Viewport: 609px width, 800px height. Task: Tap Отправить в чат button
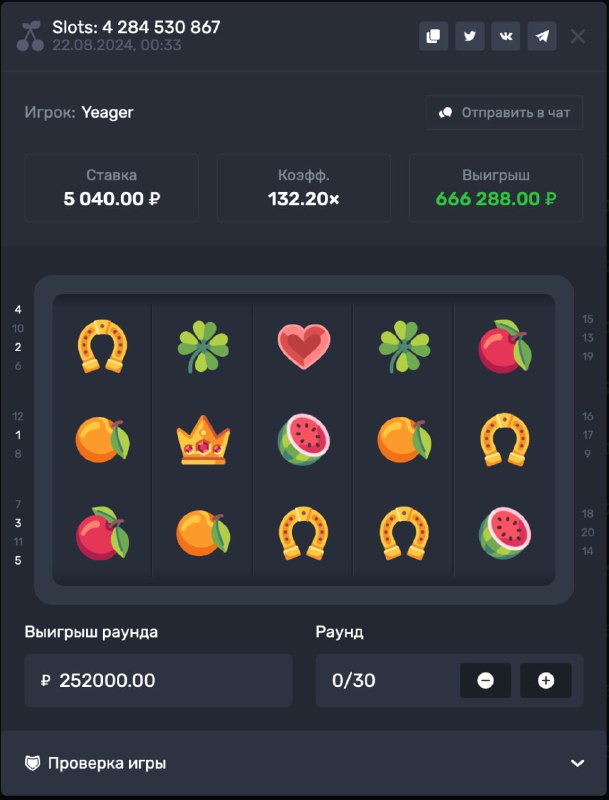click(504, 113)
